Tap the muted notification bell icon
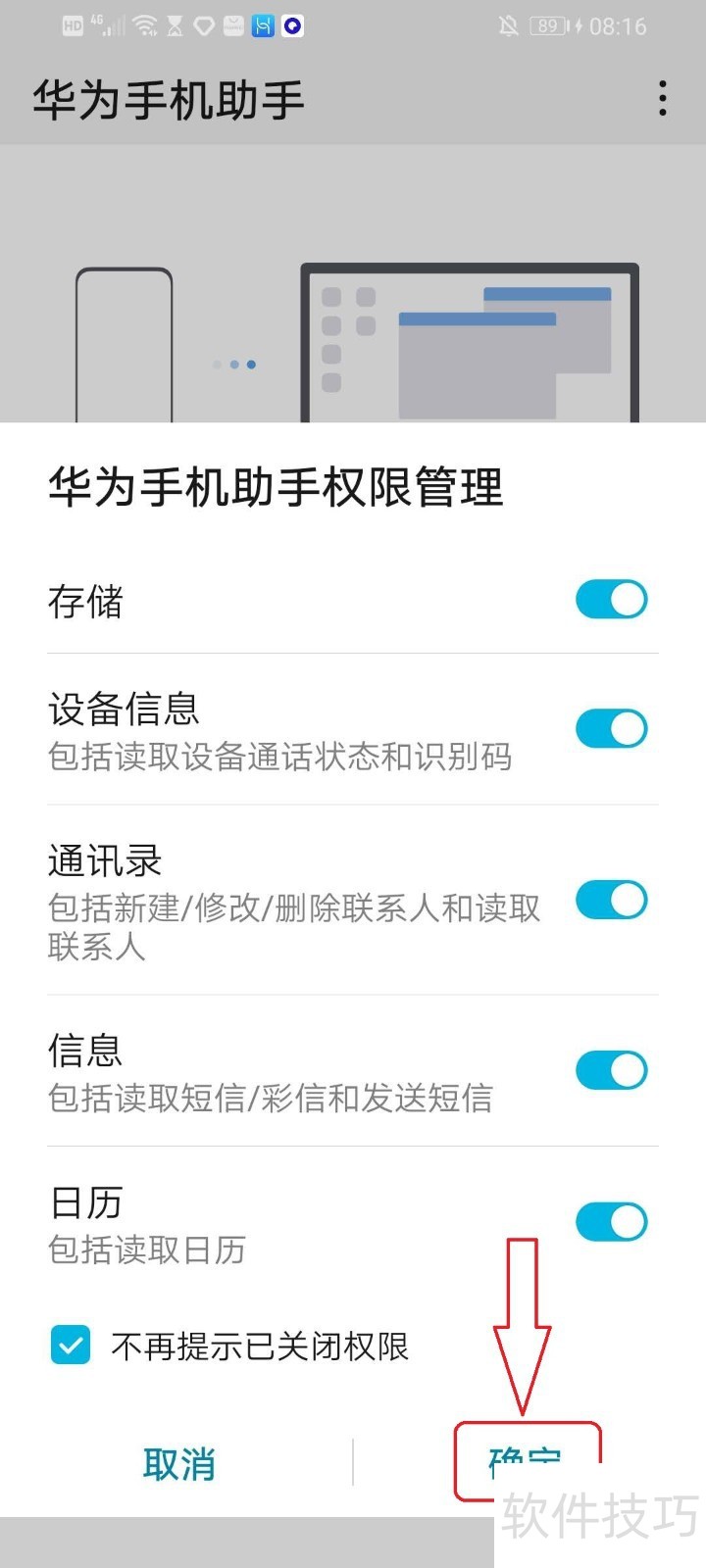706x1568 pixels. point(508,26)
